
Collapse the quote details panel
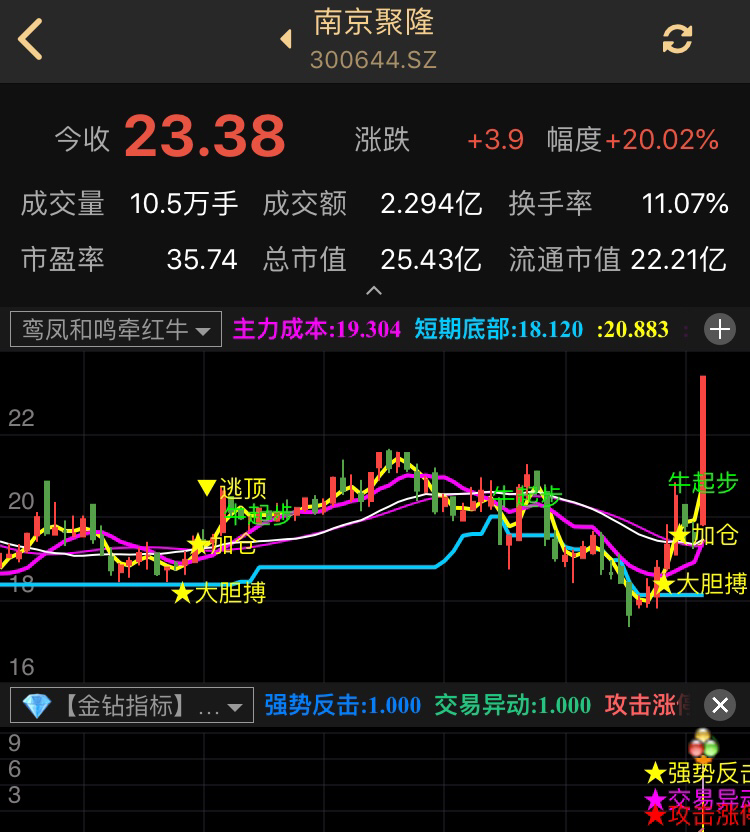click(x=375, y=291)
